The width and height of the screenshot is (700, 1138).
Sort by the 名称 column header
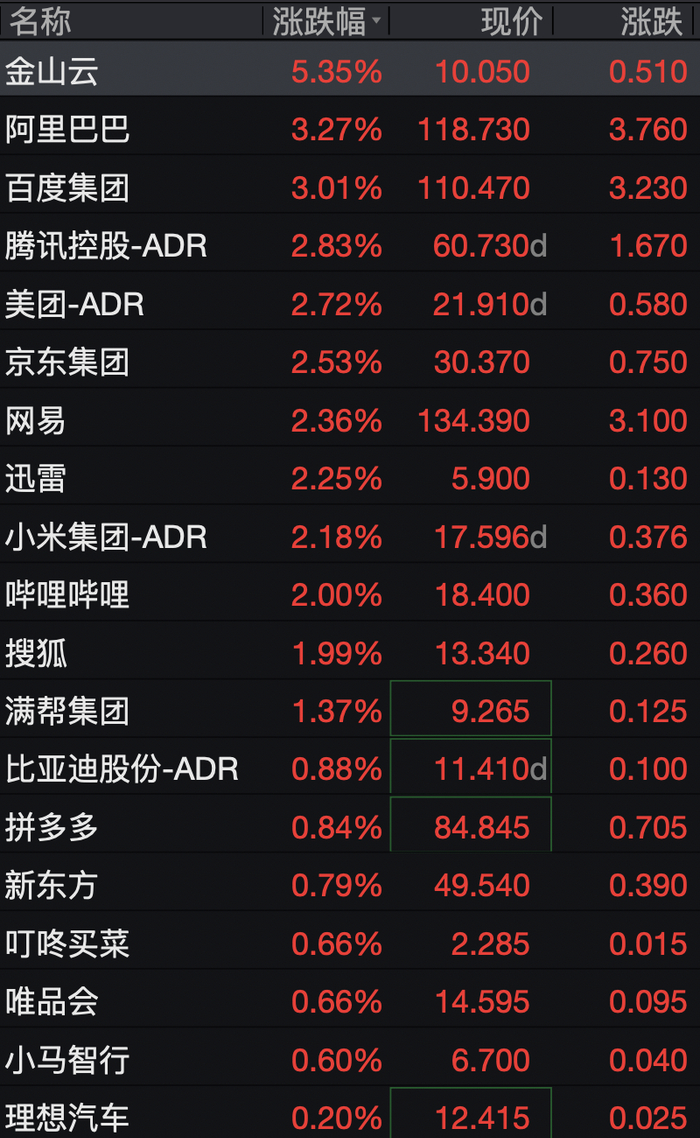[x=131, y=21]
